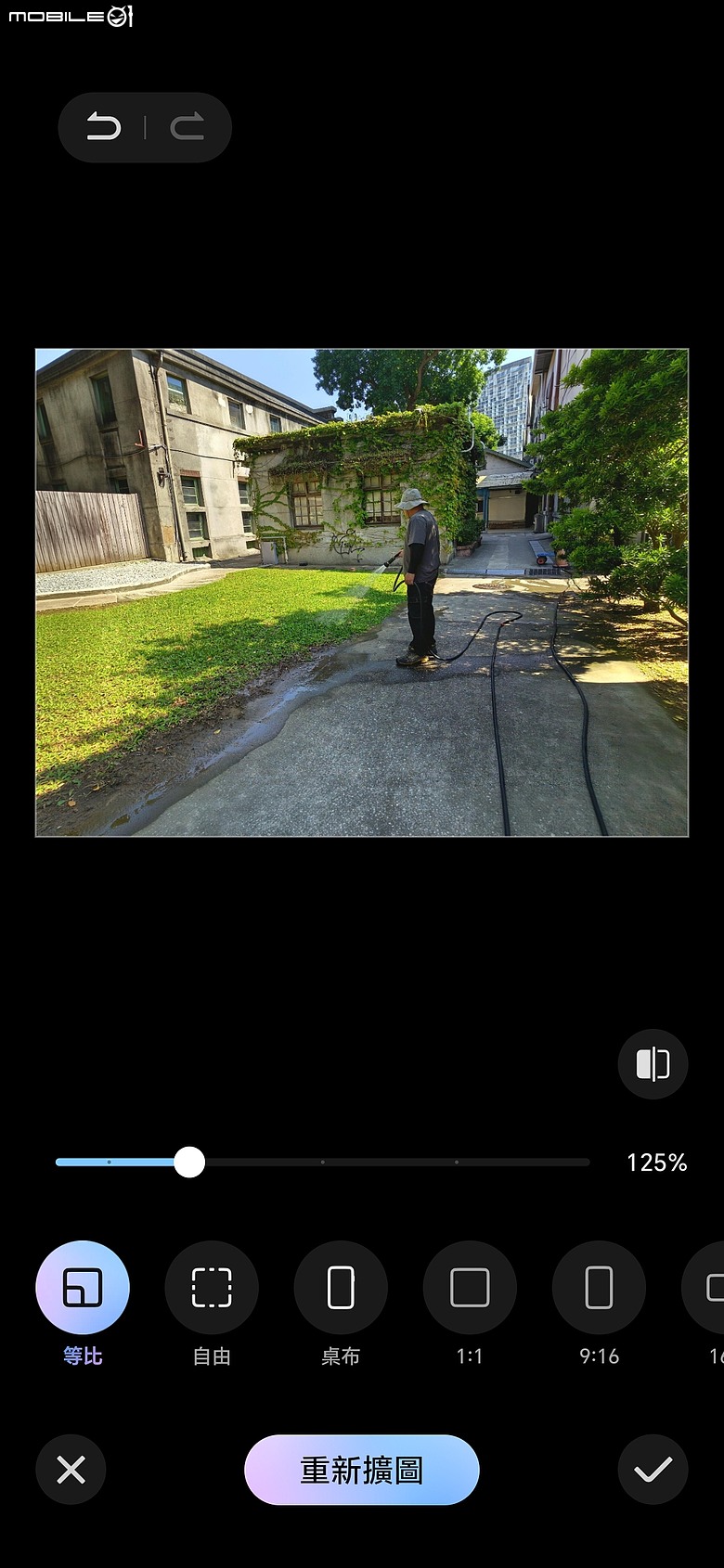Select the 桌布 wallpaper ratio
The height and width of the screenshot is (1568, 724).
pyautogui.click(x=341, y=1287)
